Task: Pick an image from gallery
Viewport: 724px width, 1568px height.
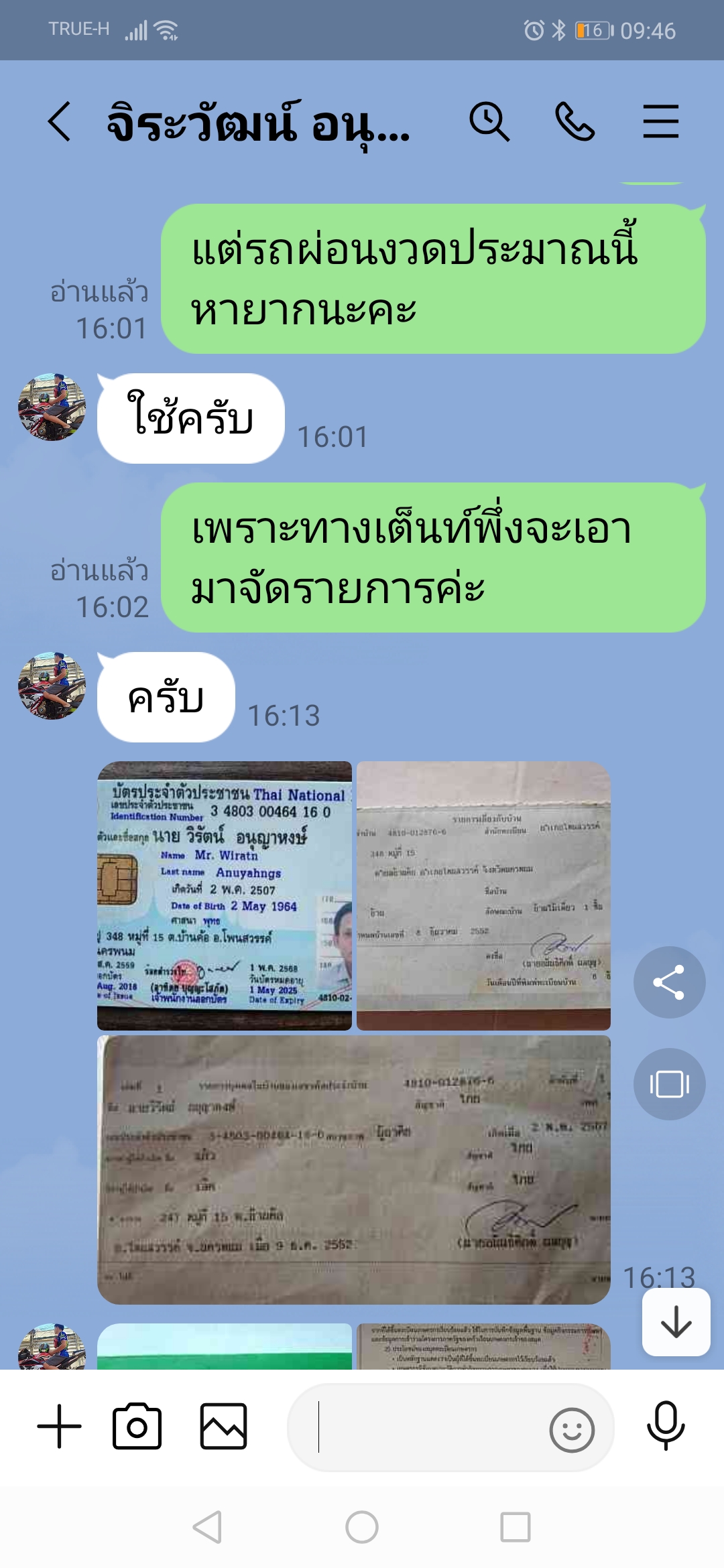Action: pyautogui.click(x=223, y=1426)
